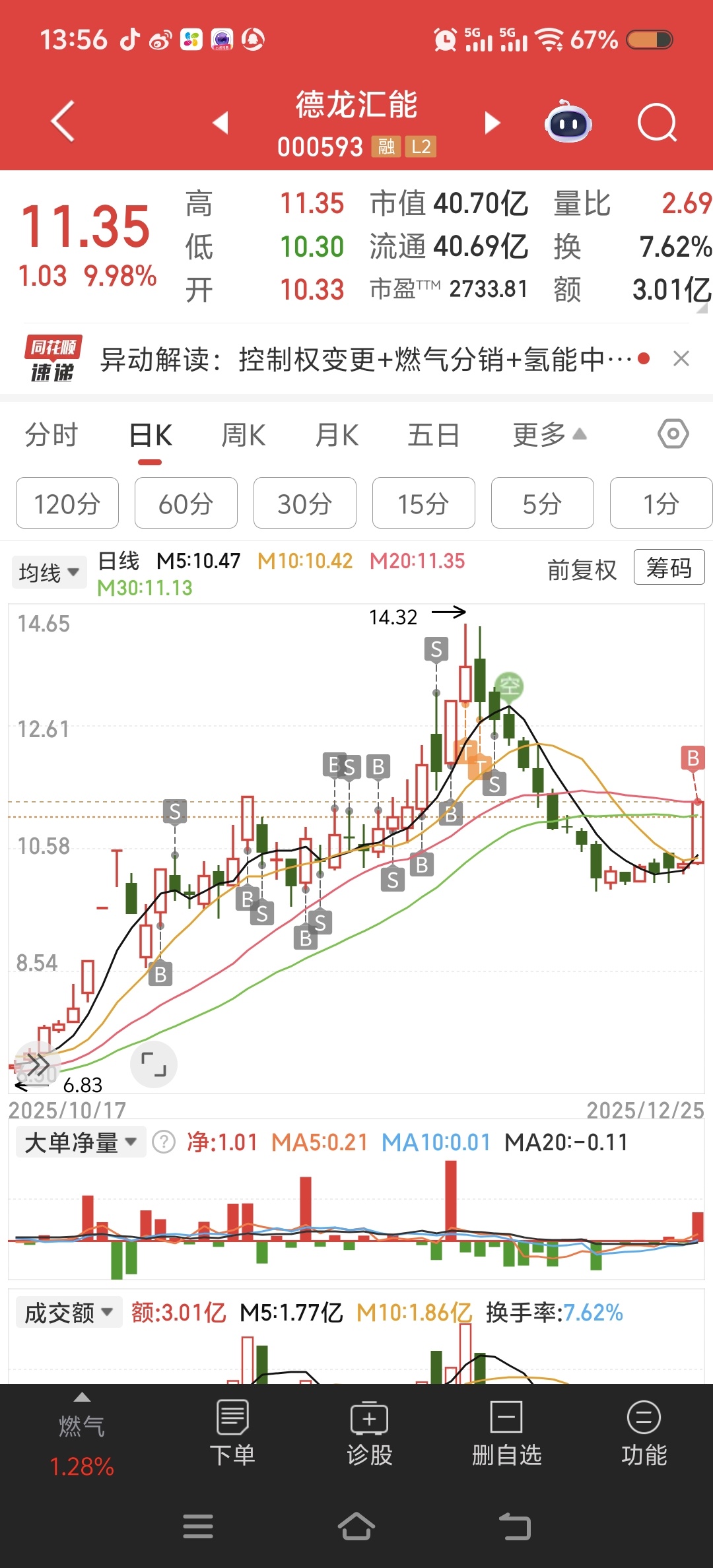
Task: Open the 筹码 distribution view
Action: point(669,568)
